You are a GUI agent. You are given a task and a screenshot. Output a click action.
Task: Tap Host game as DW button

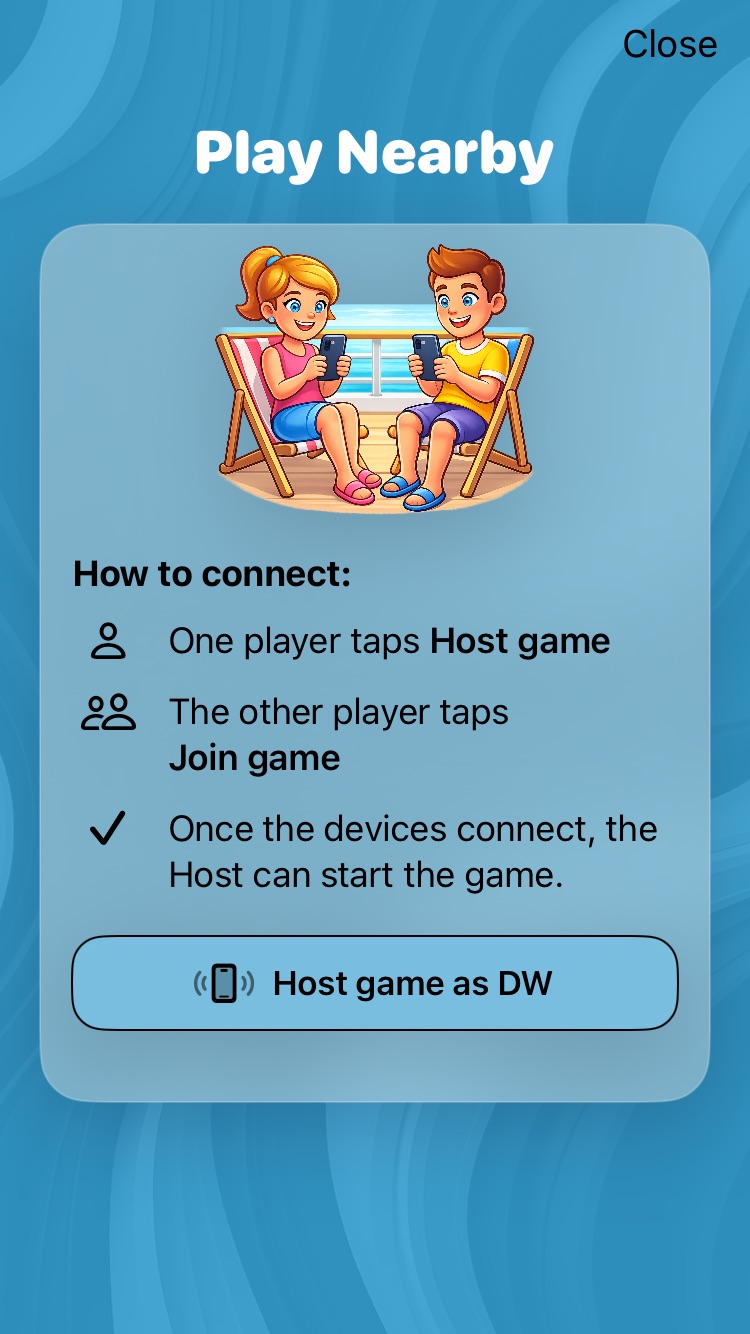tap(375, 983)
